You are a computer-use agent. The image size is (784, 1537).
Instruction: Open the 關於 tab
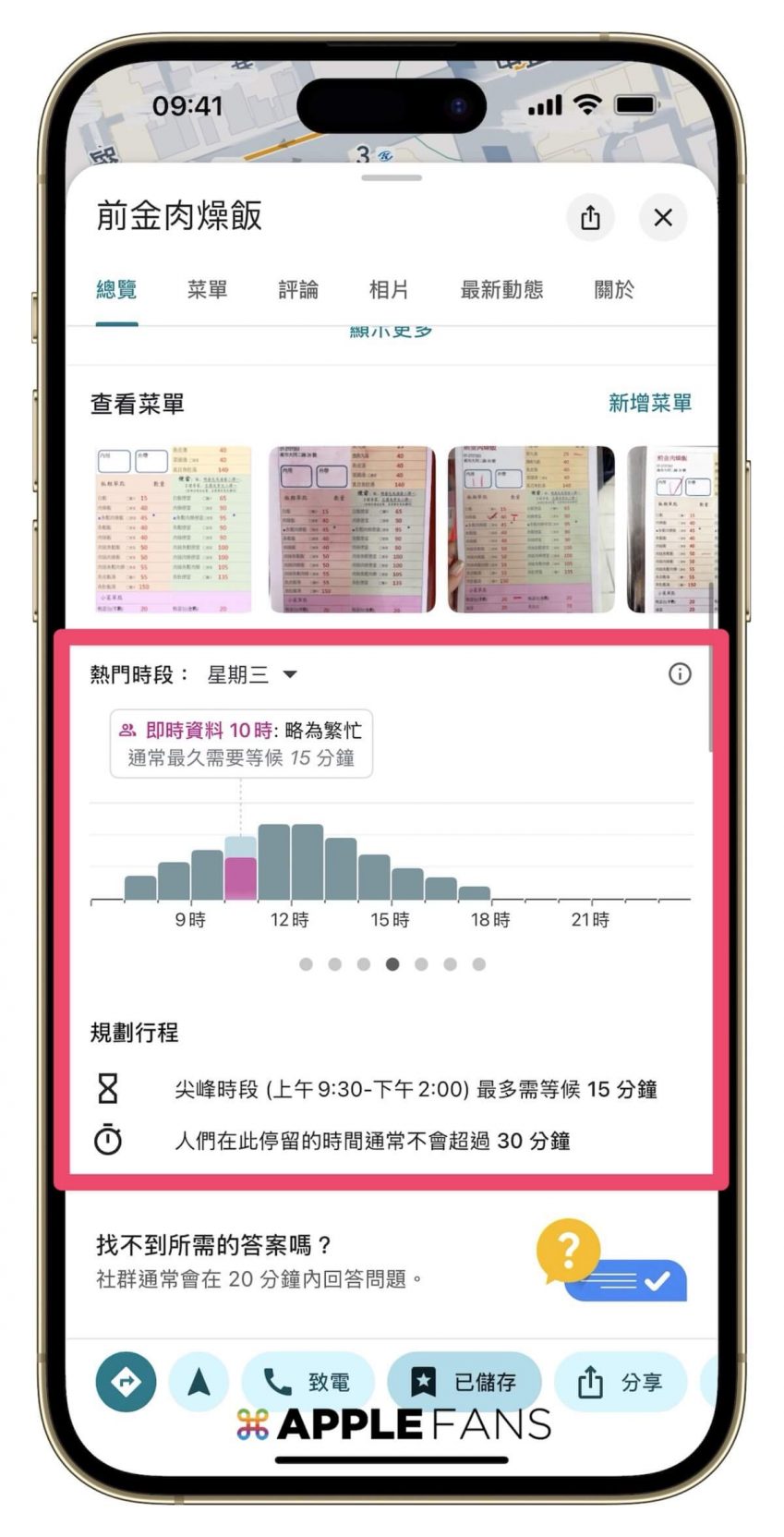tap(614, 290)
